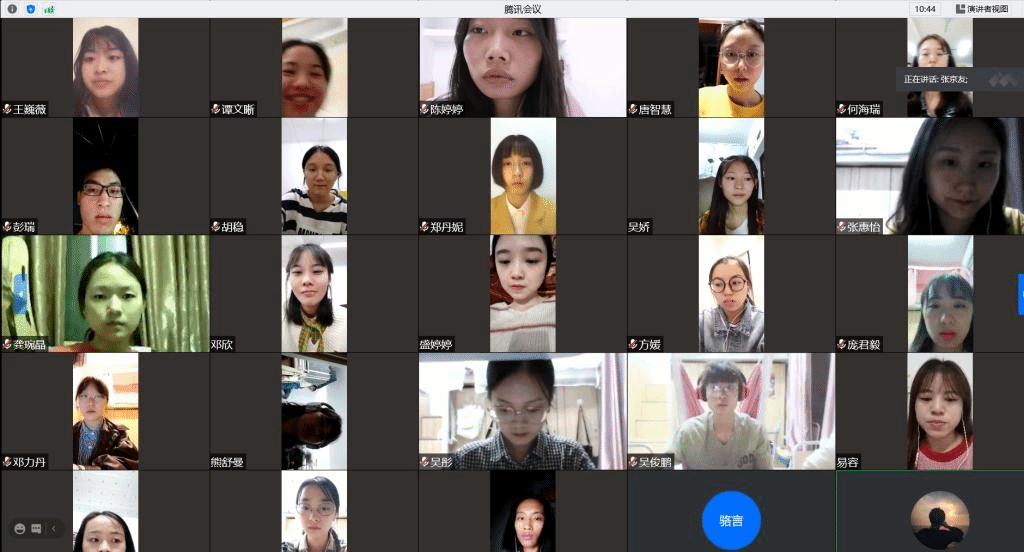This screenshot has height=552, width=1024.
Task: Check the network signal icon
Action: click(49, 9)
